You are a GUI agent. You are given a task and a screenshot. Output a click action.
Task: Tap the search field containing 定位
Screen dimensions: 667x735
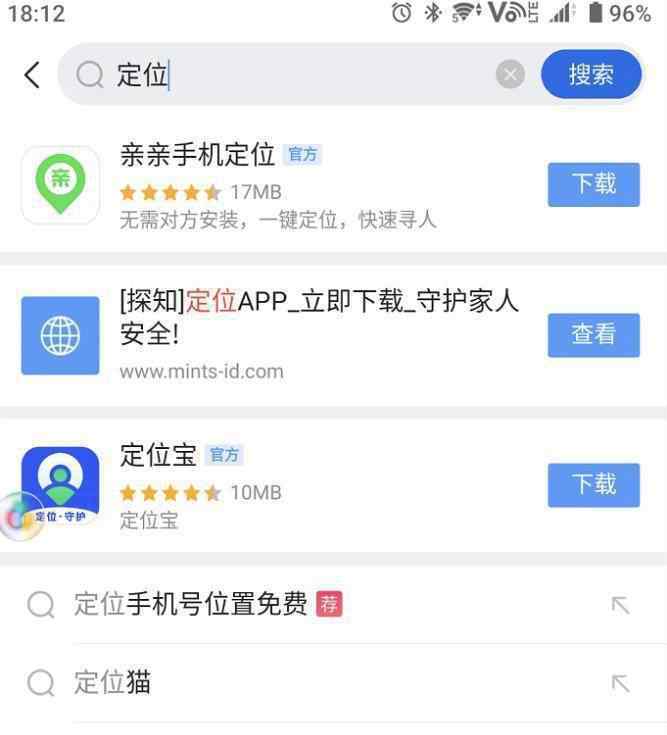(300, 74)
